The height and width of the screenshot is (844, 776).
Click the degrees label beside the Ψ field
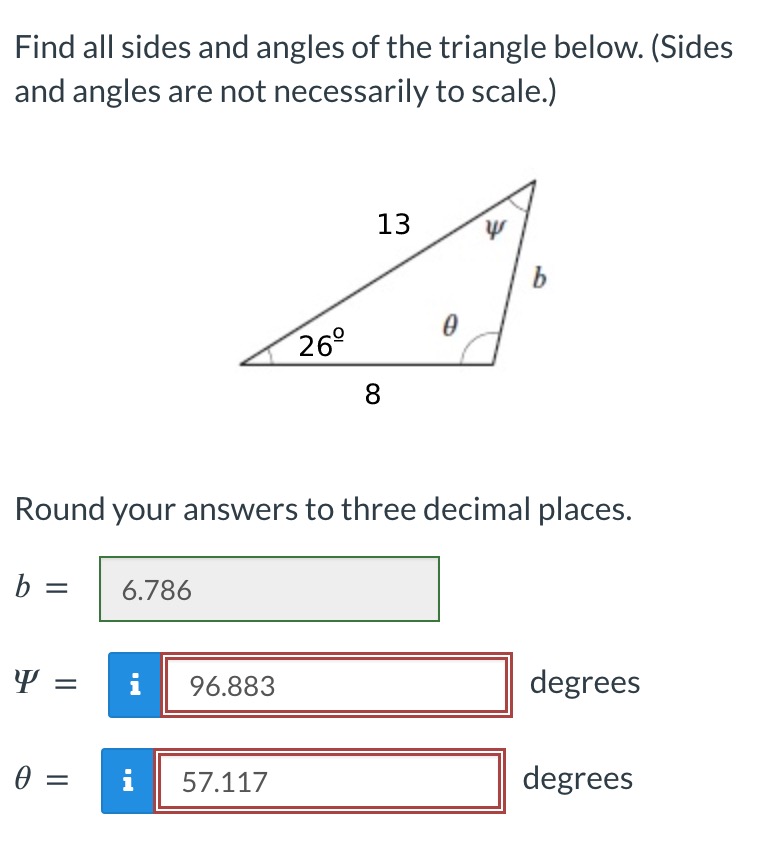tap(585, 682)
